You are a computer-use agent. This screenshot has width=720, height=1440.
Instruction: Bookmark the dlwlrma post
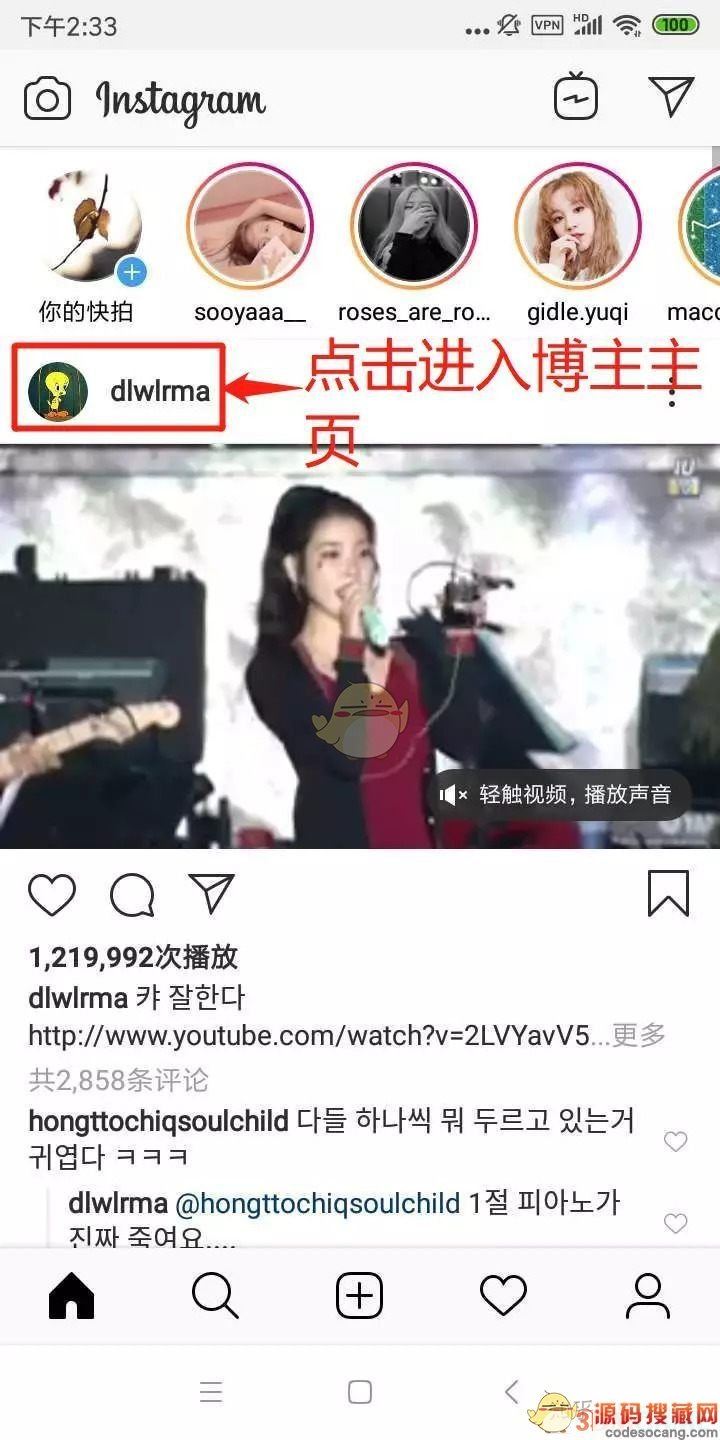click(x=668, y=892)
